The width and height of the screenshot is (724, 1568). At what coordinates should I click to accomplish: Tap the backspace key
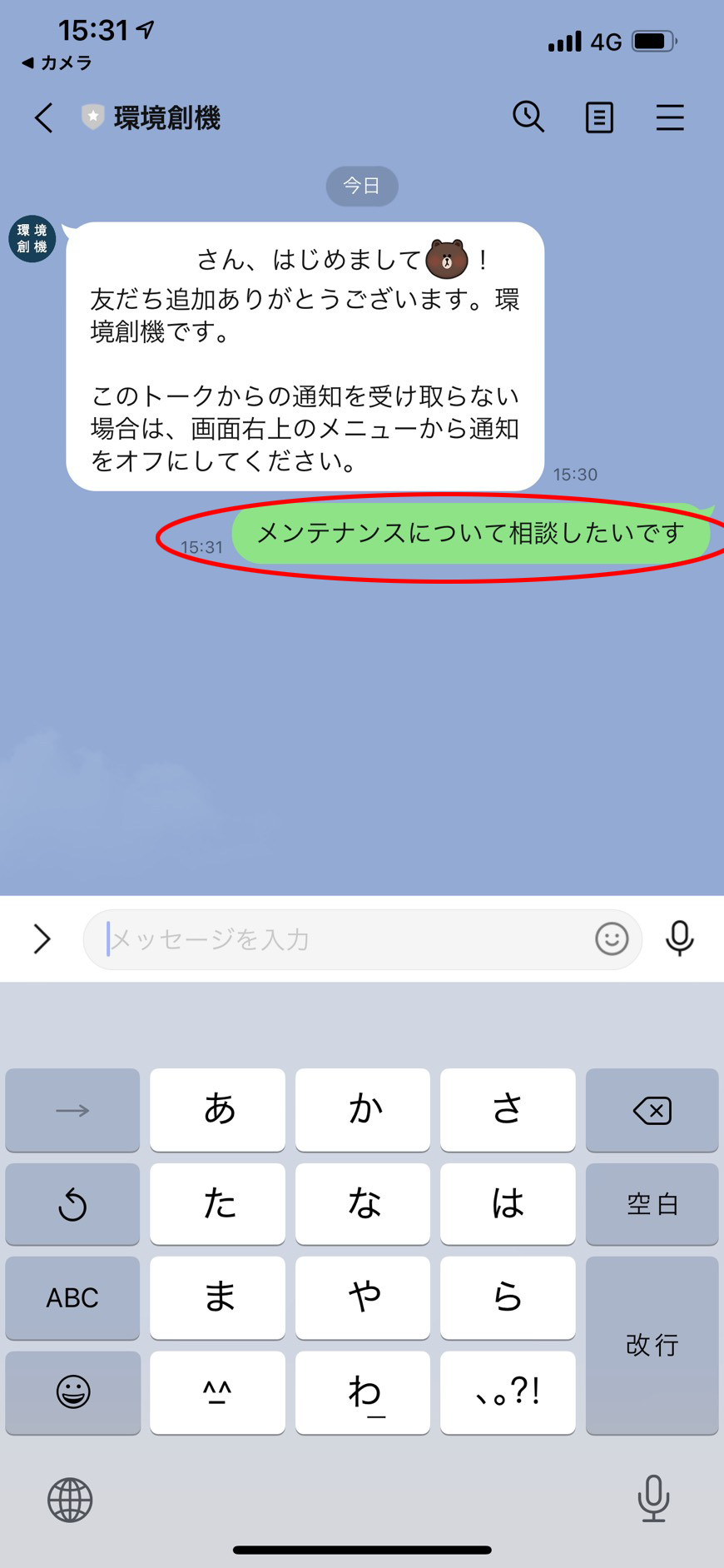click(x=652, y=1110)
